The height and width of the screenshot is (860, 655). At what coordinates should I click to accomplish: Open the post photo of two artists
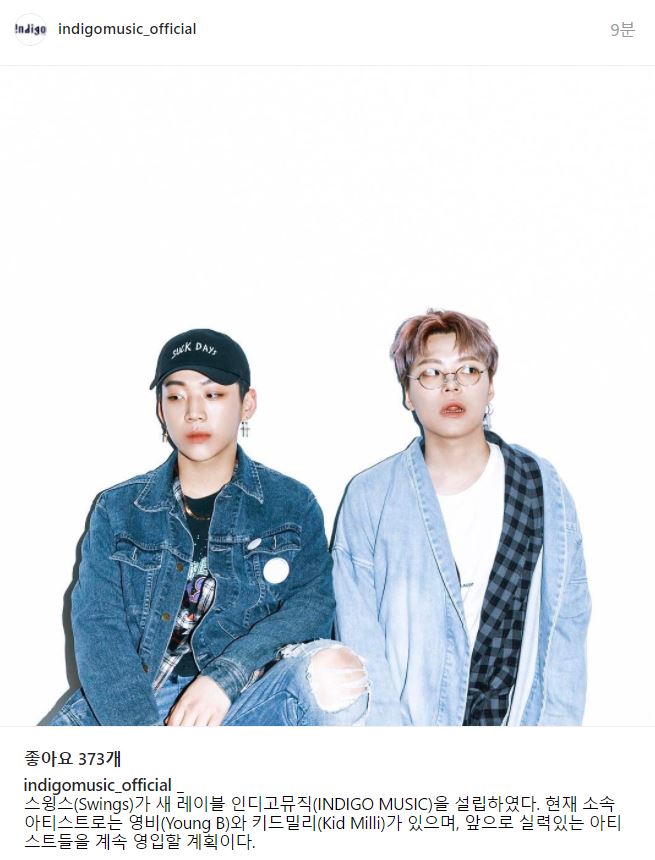click(x=328, y=400)
